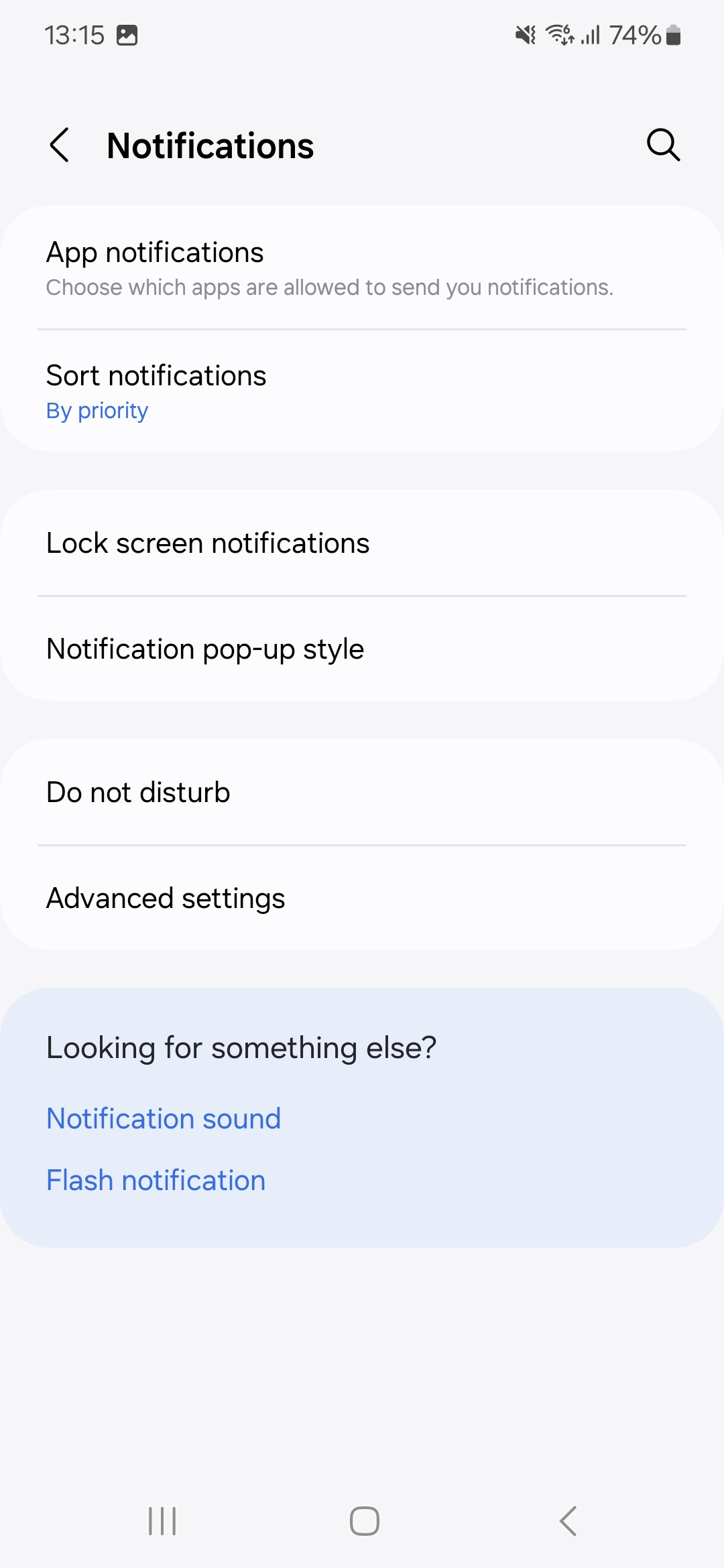Follow the Flash notification link
The height and width of the screenshot is (1568, 724).
tap(156, 1180)
